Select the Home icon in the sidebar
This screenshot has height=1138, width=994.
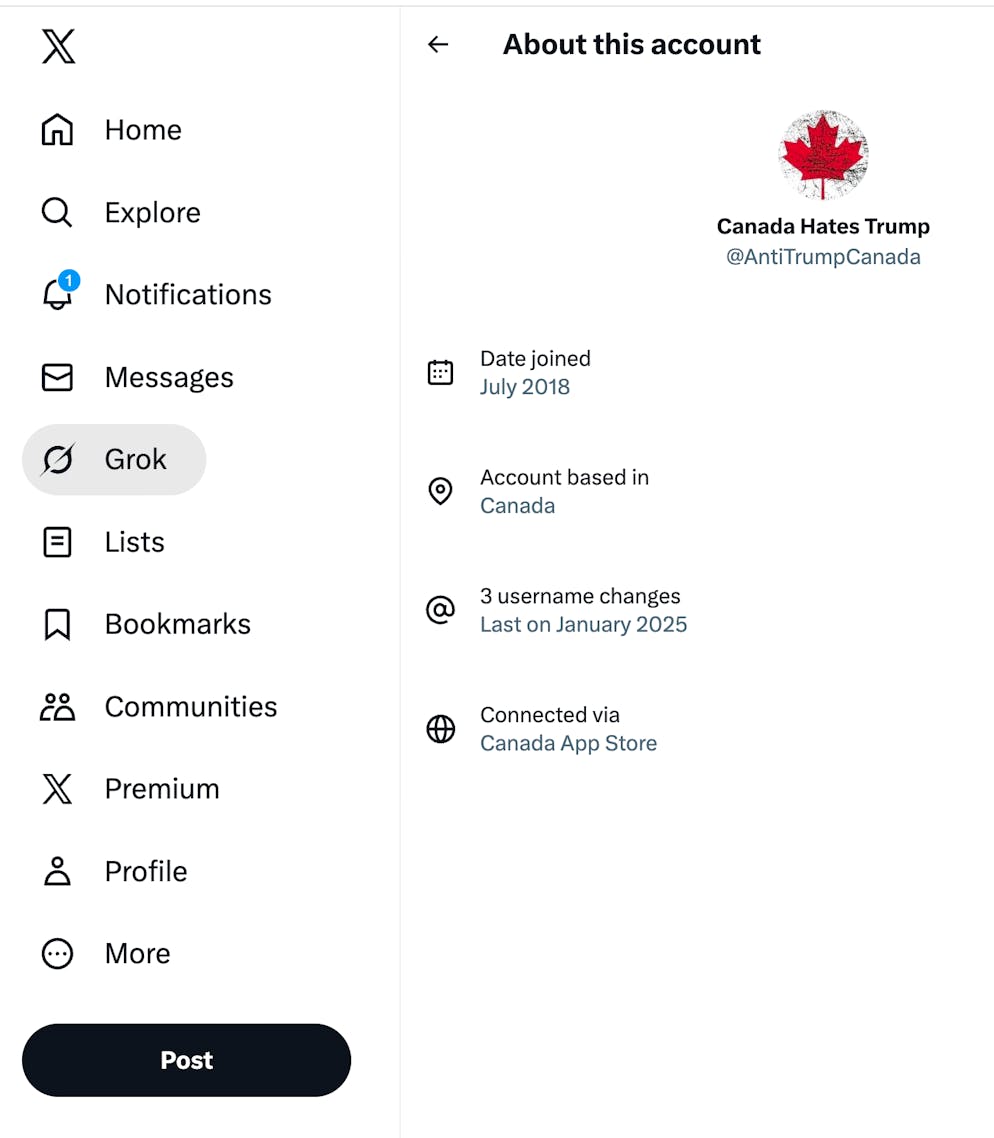point(57,130)
